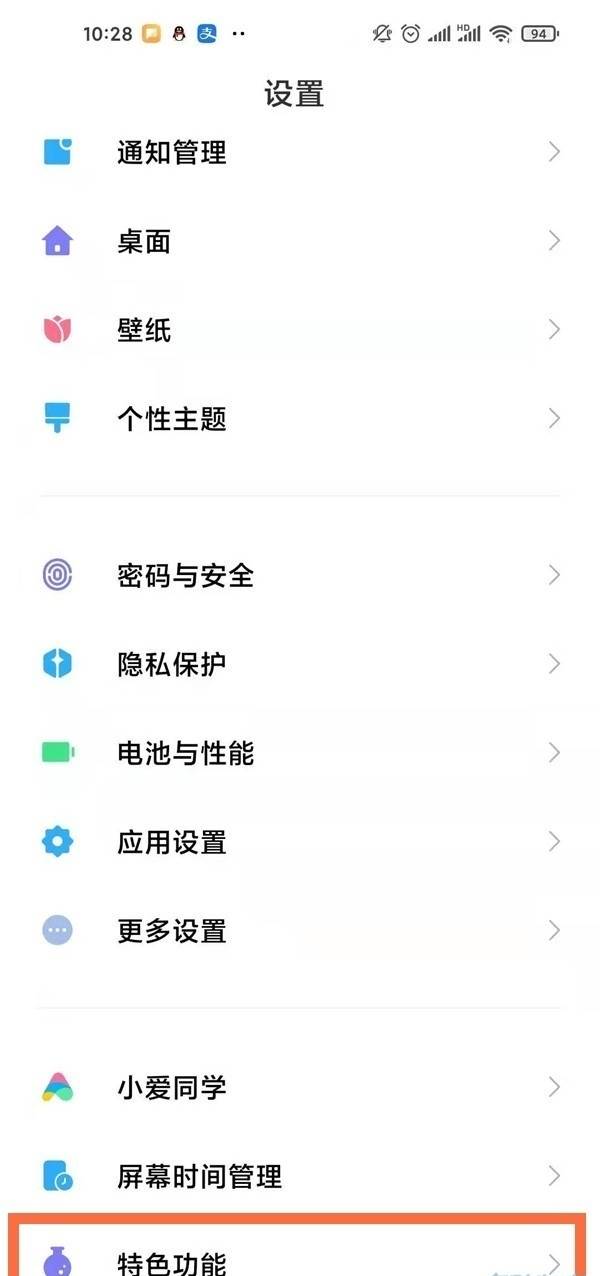Go to 壁纸 settings

tap(300, 330)
